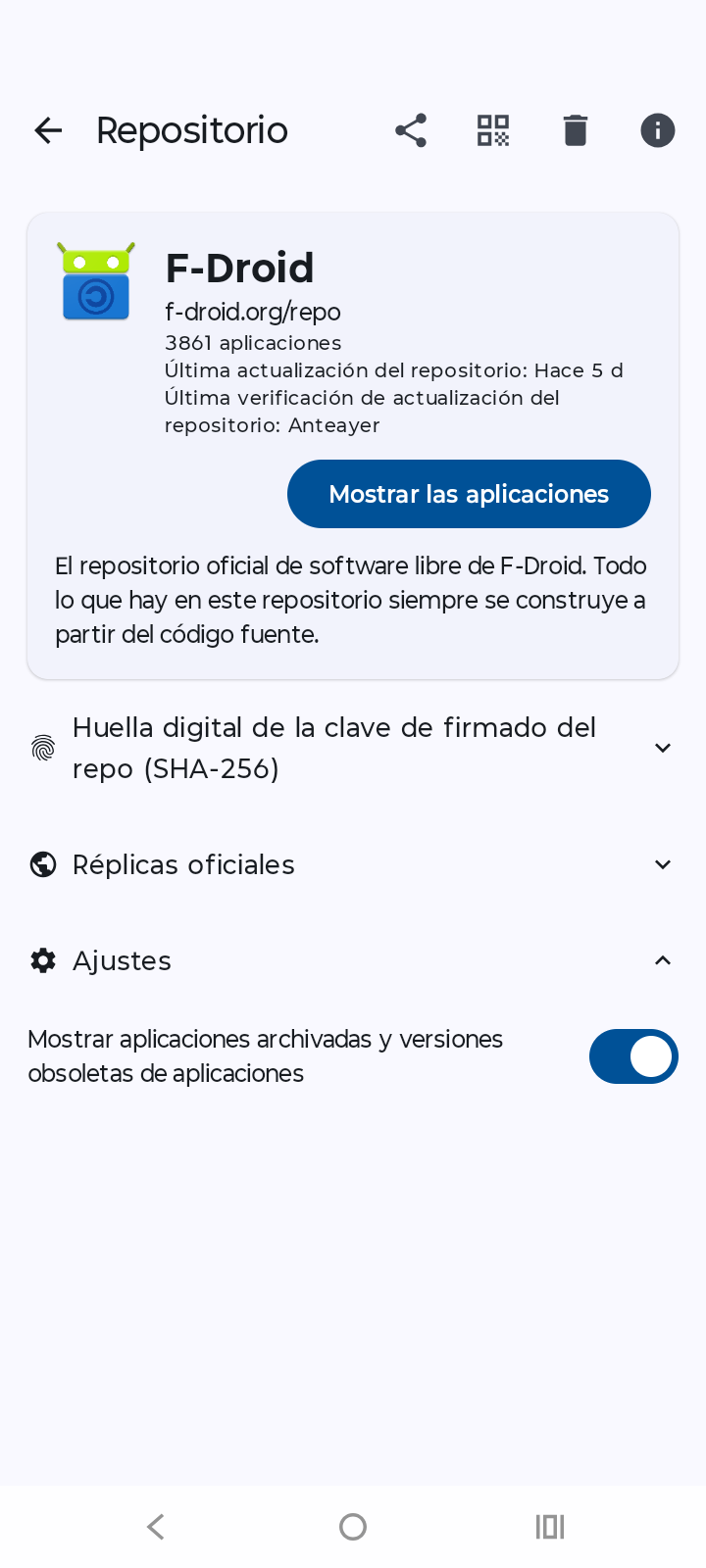Screen dimensions: 706x1568
Task: Tap Mostrar las aplicaciones button
Action: coord(469,494)
